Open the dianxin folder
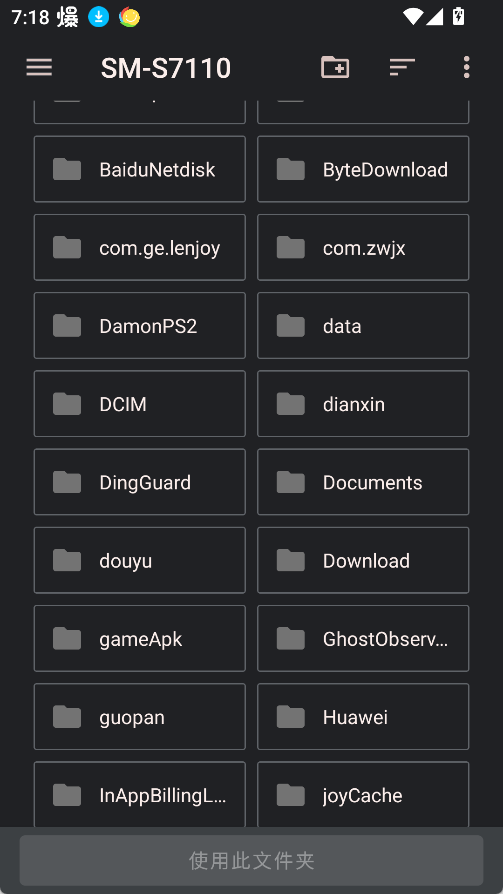The image size is (503, 894). (x=363, y=404)
